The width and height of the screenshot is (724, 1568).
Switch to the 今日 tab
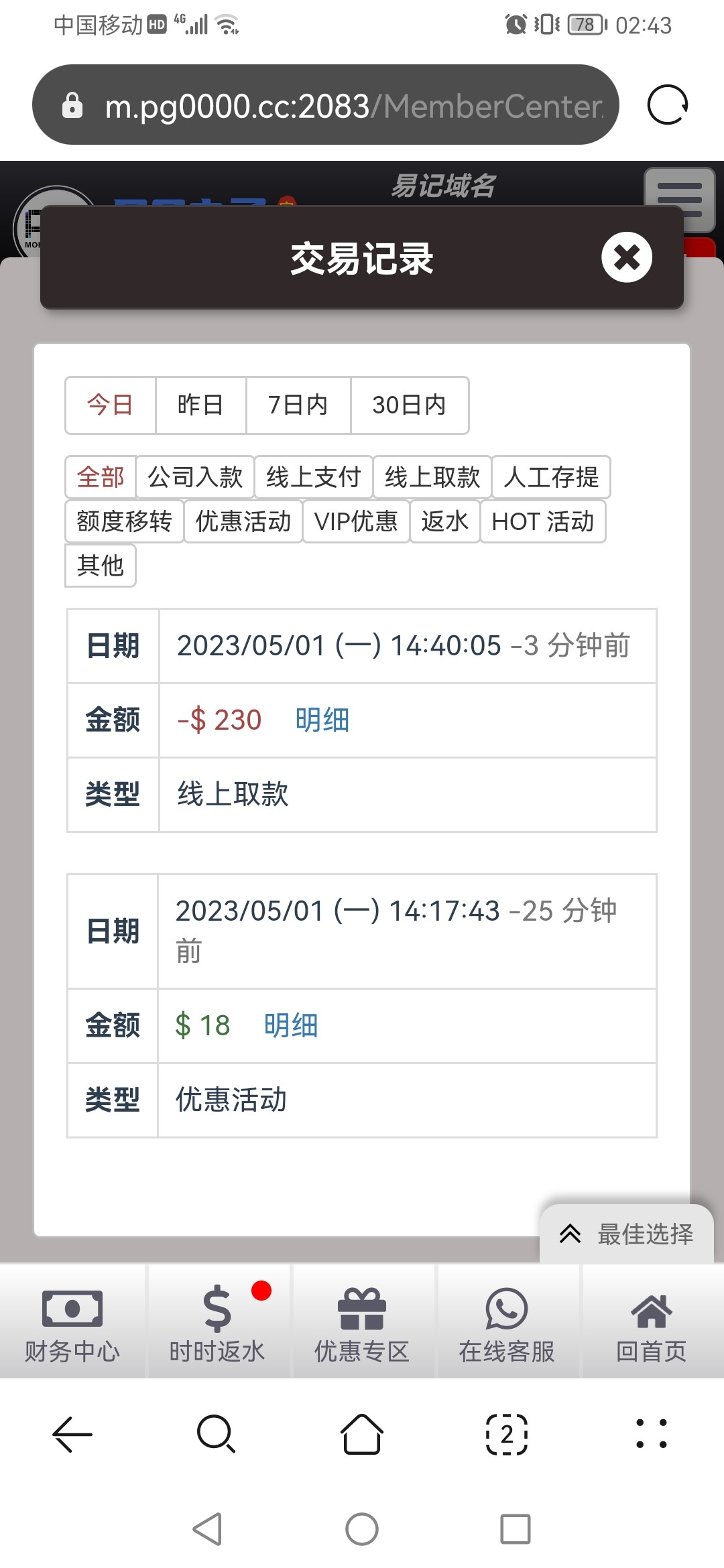(109, 405)
